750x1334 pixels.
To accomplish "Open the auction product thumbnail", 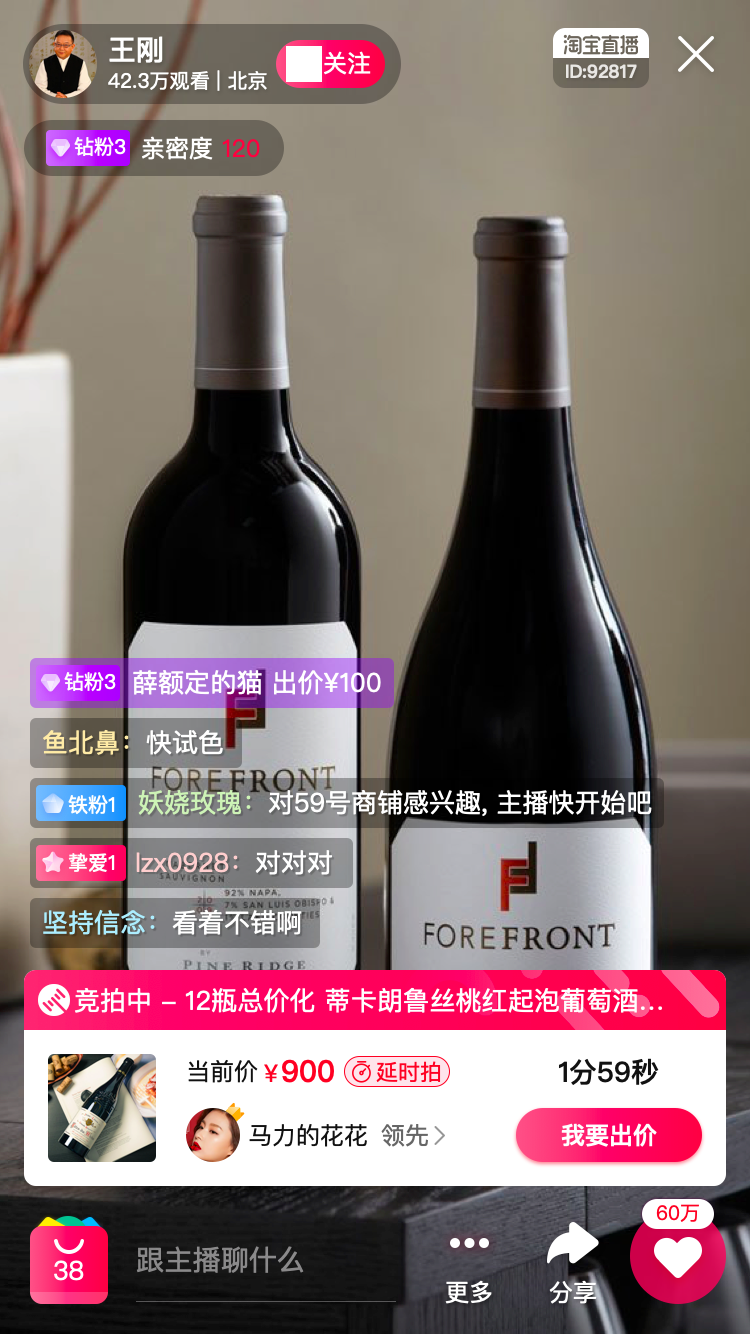I will click(x=102, y=1107).
